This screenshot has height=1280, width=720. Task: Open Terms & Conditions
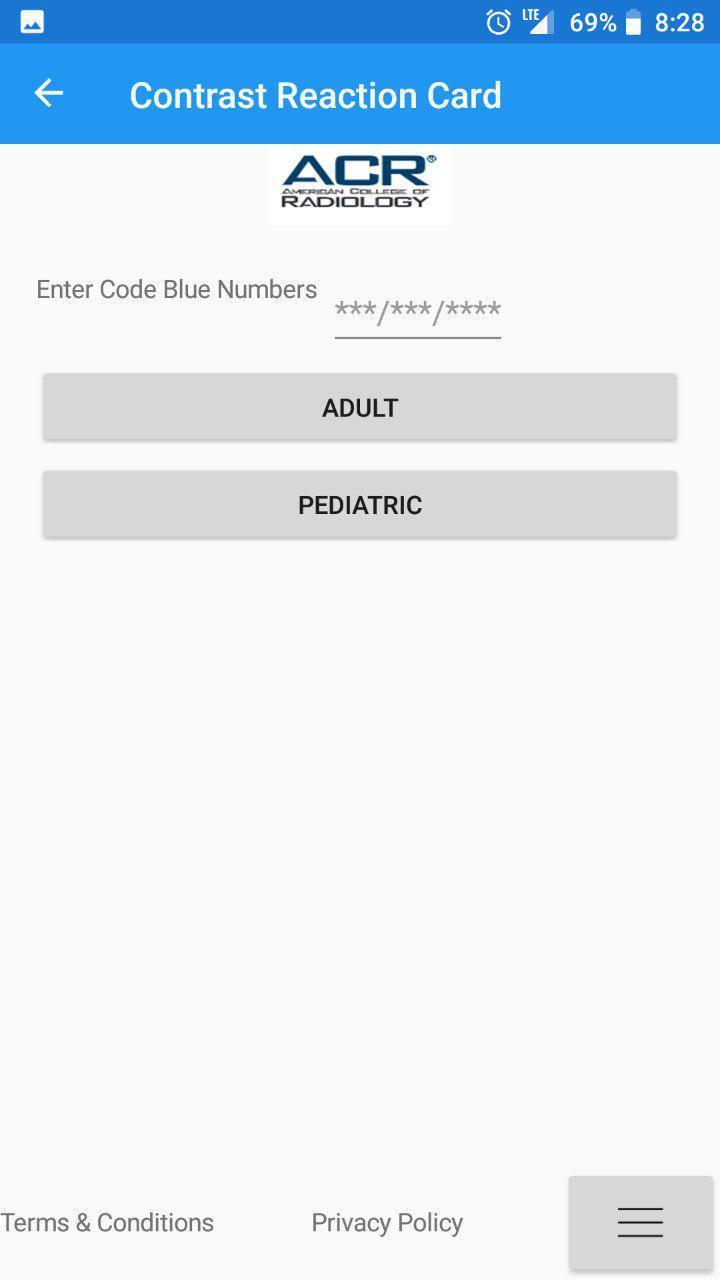(107, 1222)
